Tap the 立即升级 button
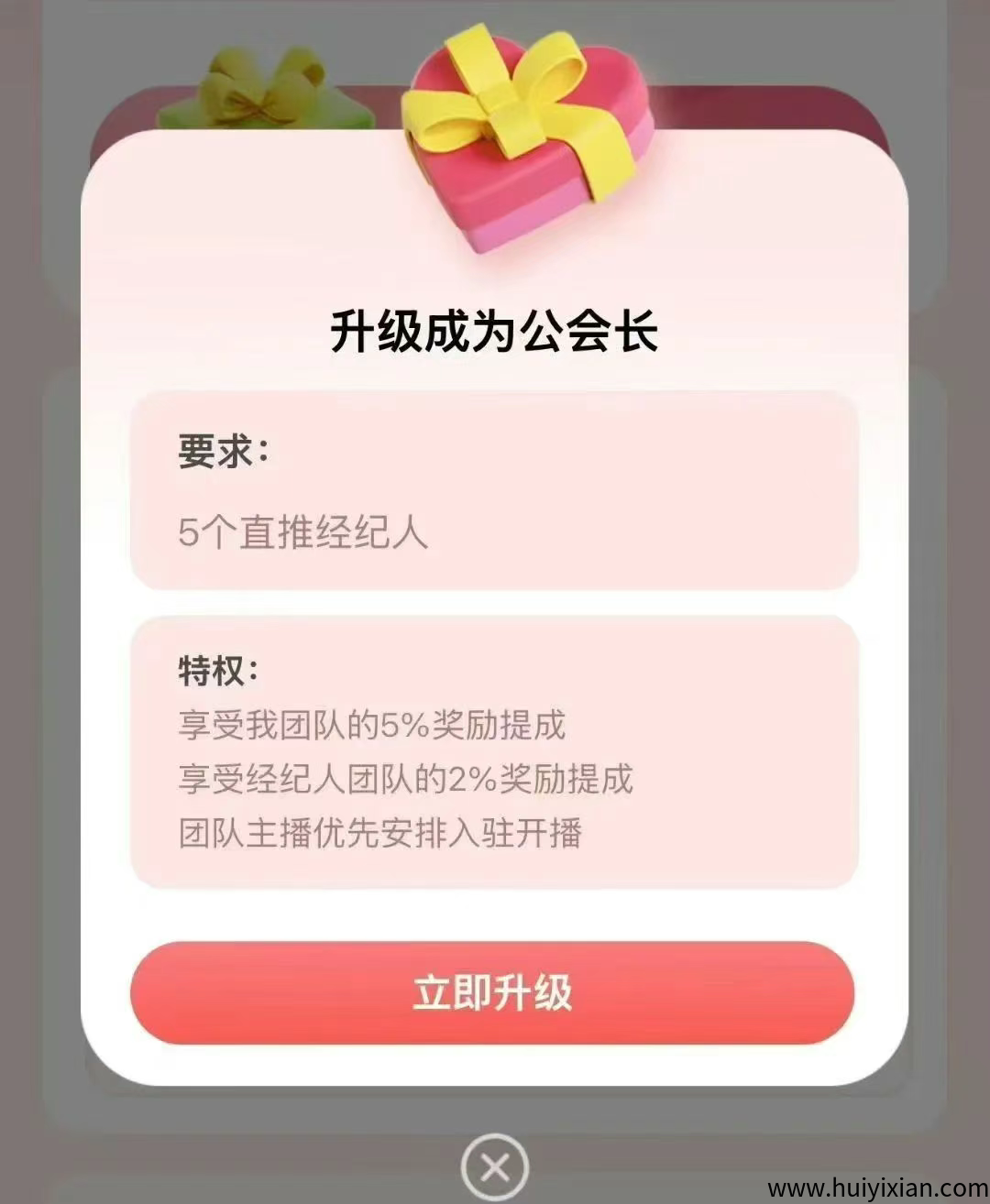990x1204 pixels. pyautogui.click(x=492, y=993)
